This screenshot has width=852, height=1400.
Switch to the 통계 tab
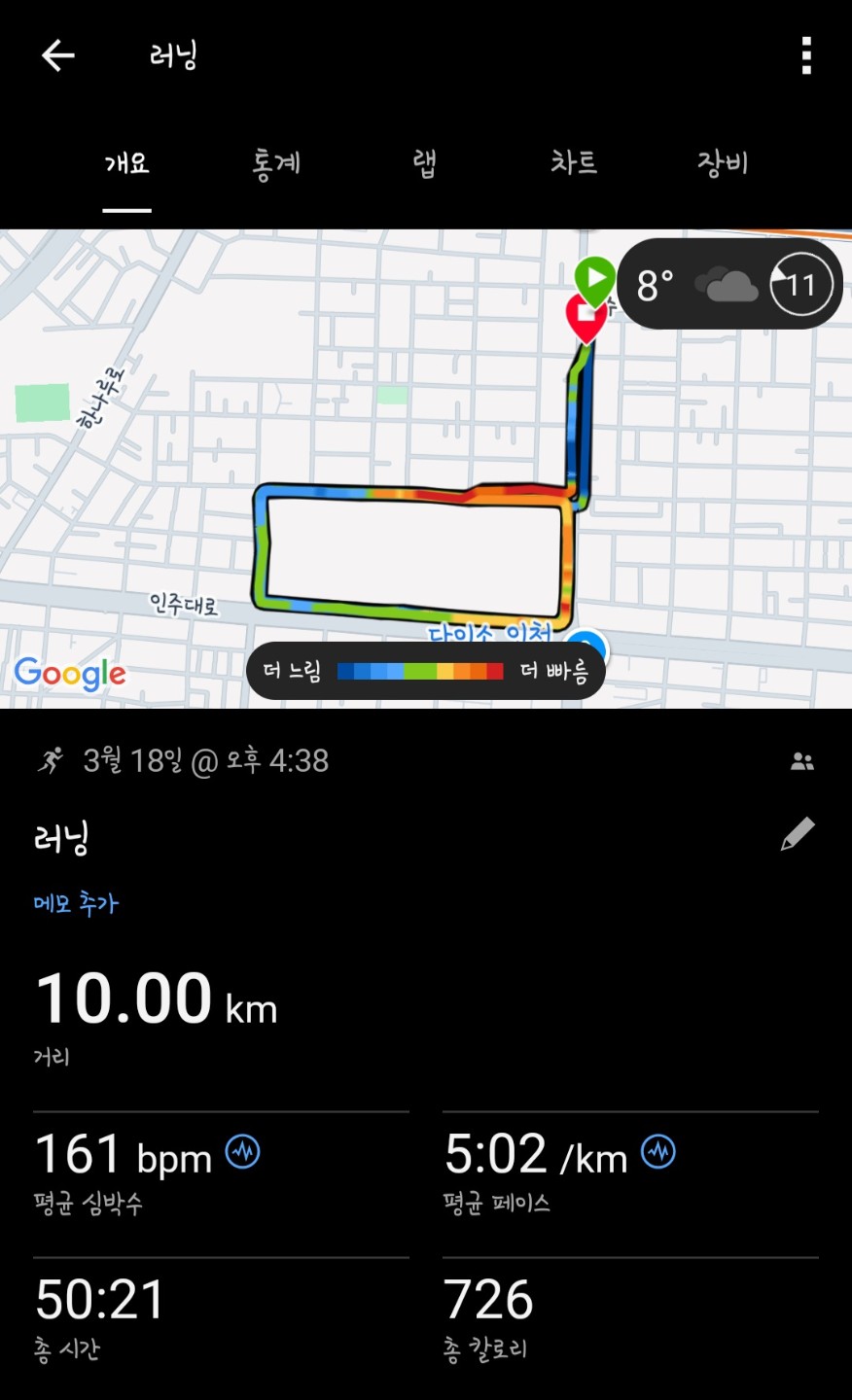pos(276,163)
